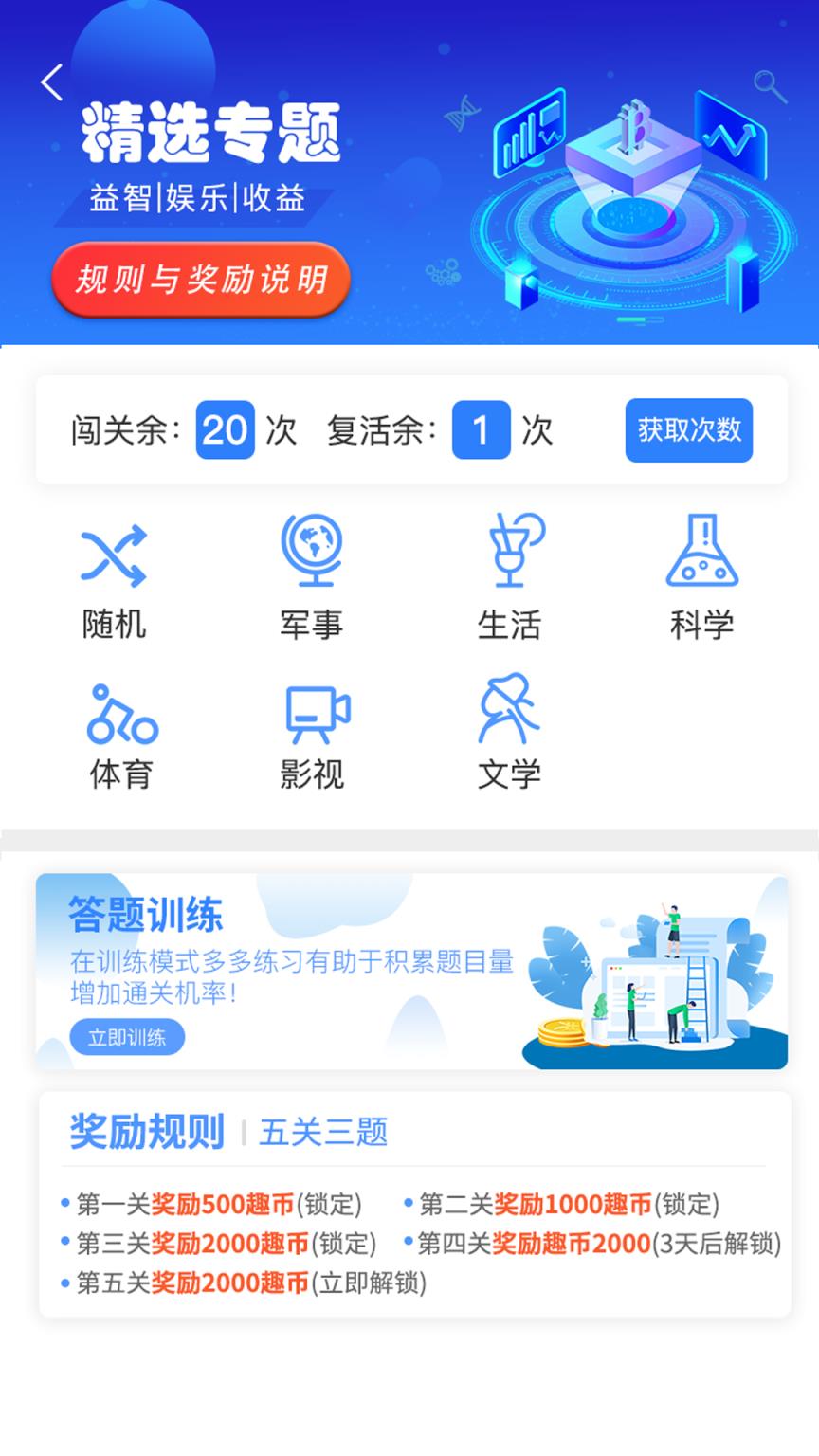819x1456 pixels.
Task: Open 规则与奖励说明 rules button
Action: click(200, 279)
